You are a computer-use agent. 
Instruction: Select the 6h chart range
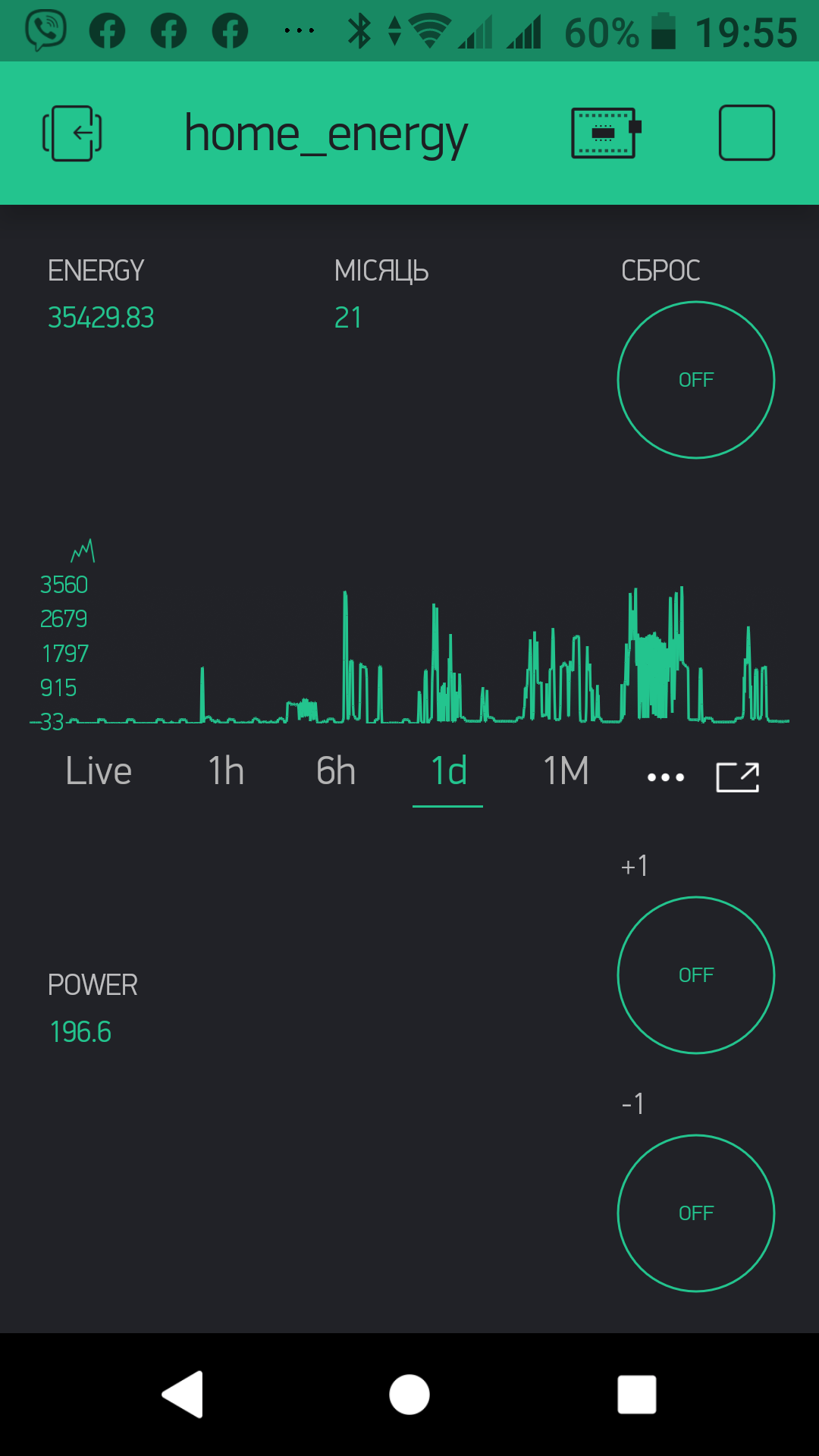click(336, 771)
